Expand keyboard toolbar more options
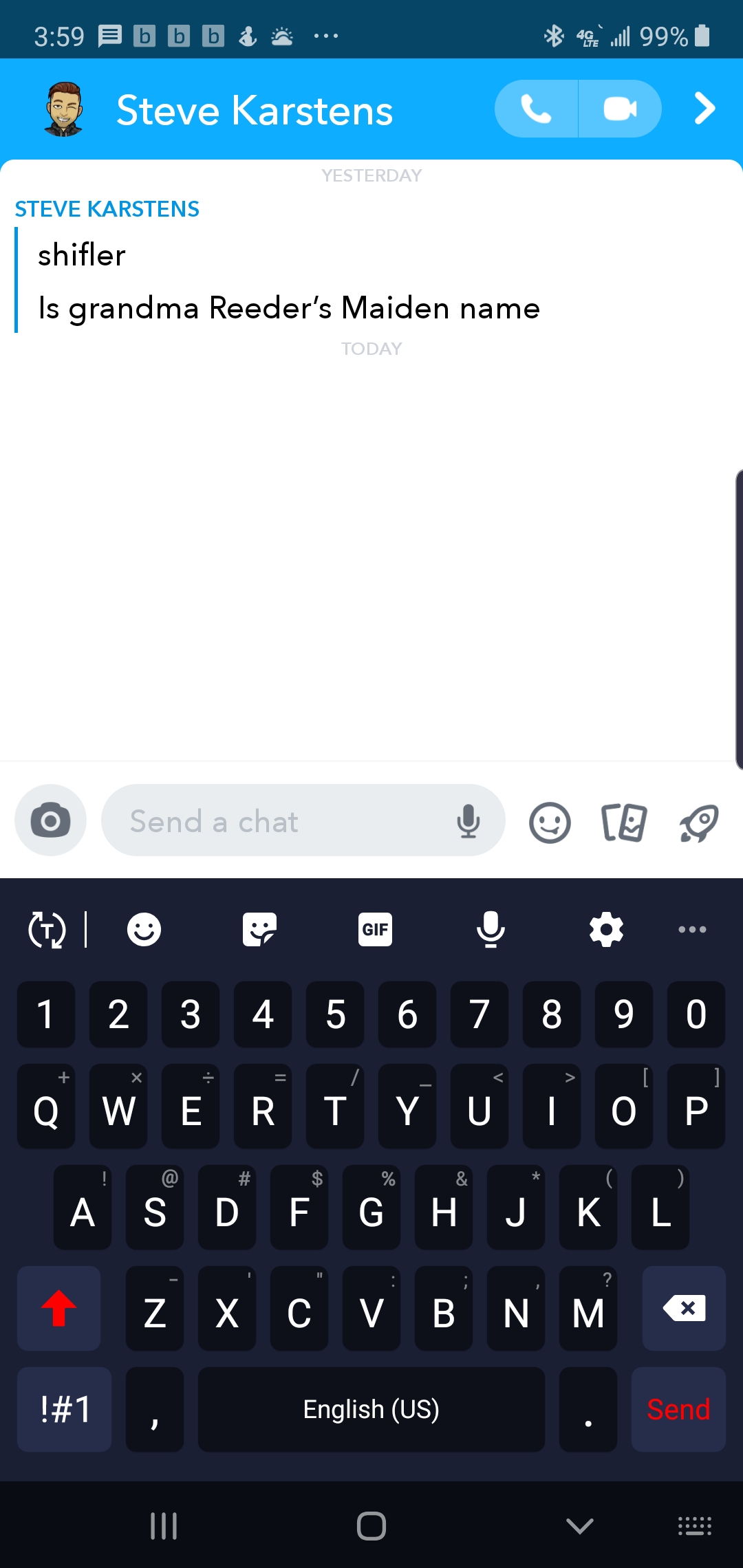 click(x=692, y=930)
